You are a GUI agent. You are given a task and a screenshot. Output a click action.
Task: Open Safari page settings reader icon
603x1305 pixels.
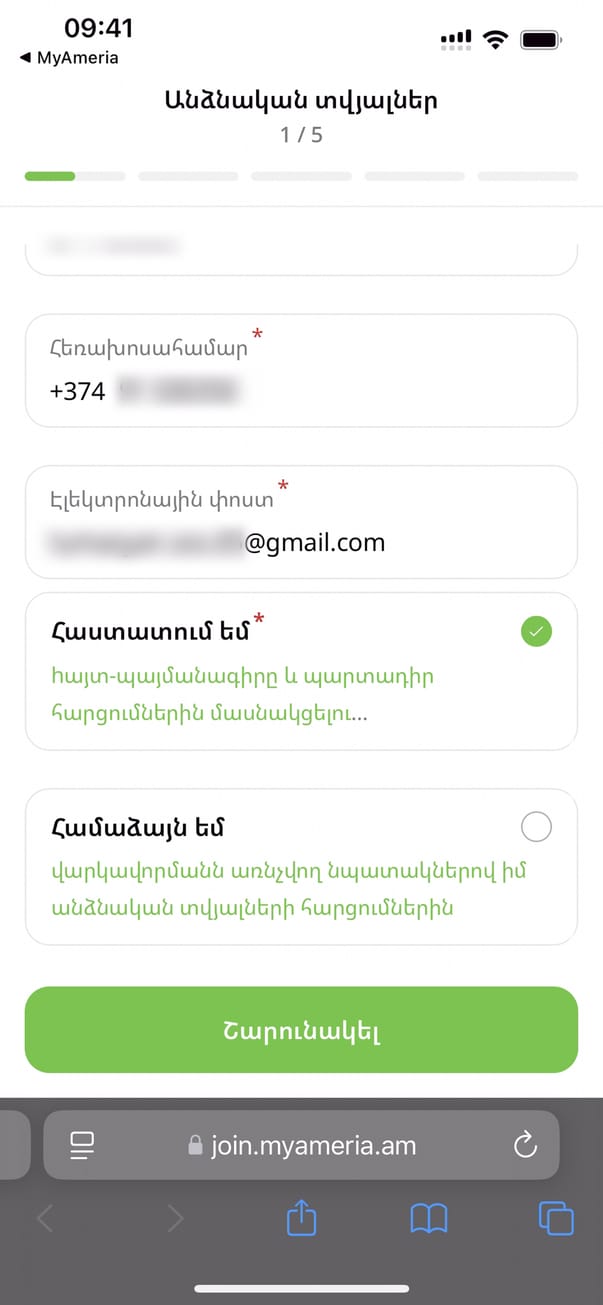click(x=82, y=1145)
